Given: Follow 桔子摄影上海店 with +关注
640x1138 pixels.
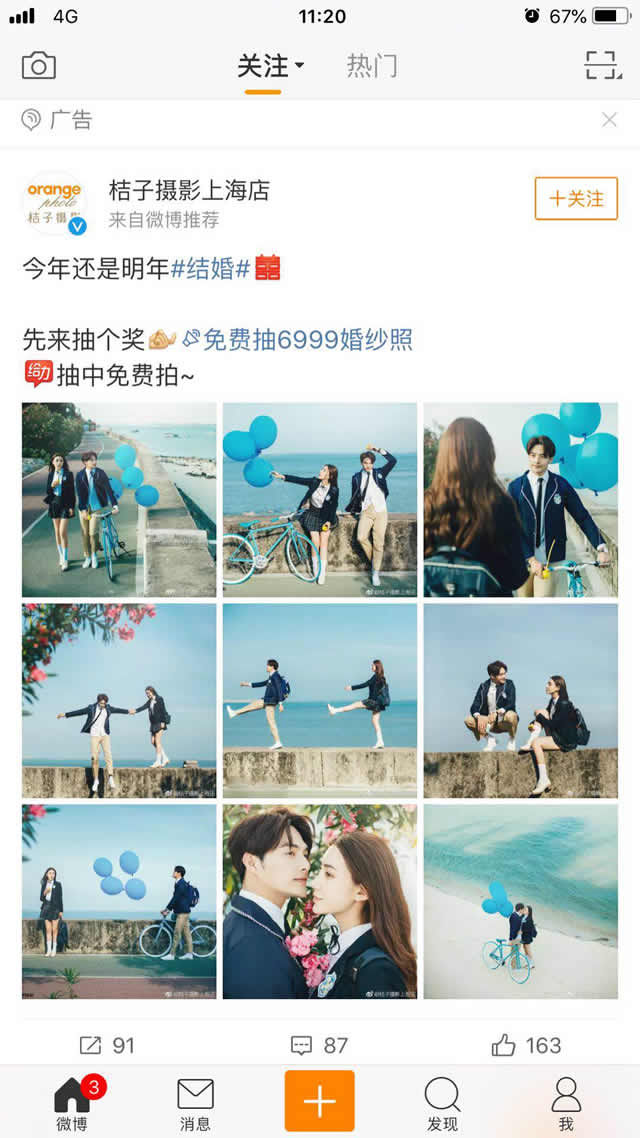Looking at the screenshot, I should 576,198.
